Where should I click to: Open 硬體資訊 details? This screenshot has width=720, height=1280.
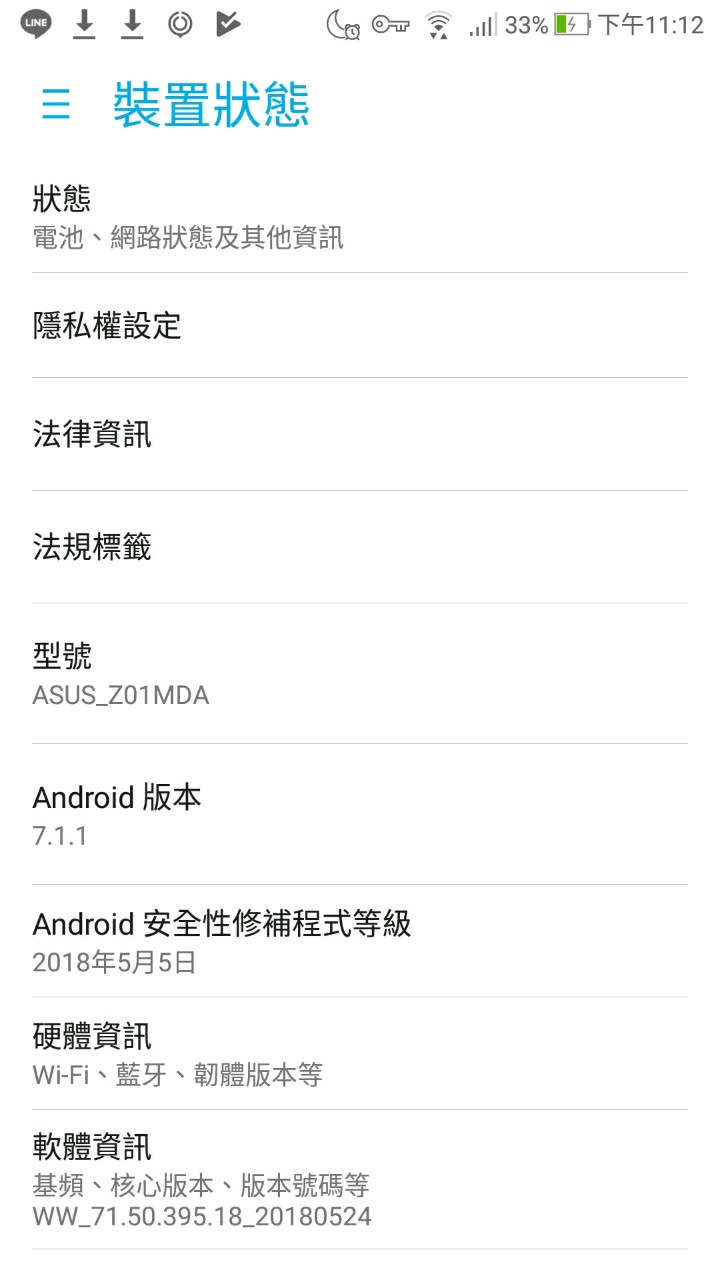pos(360,1054)
